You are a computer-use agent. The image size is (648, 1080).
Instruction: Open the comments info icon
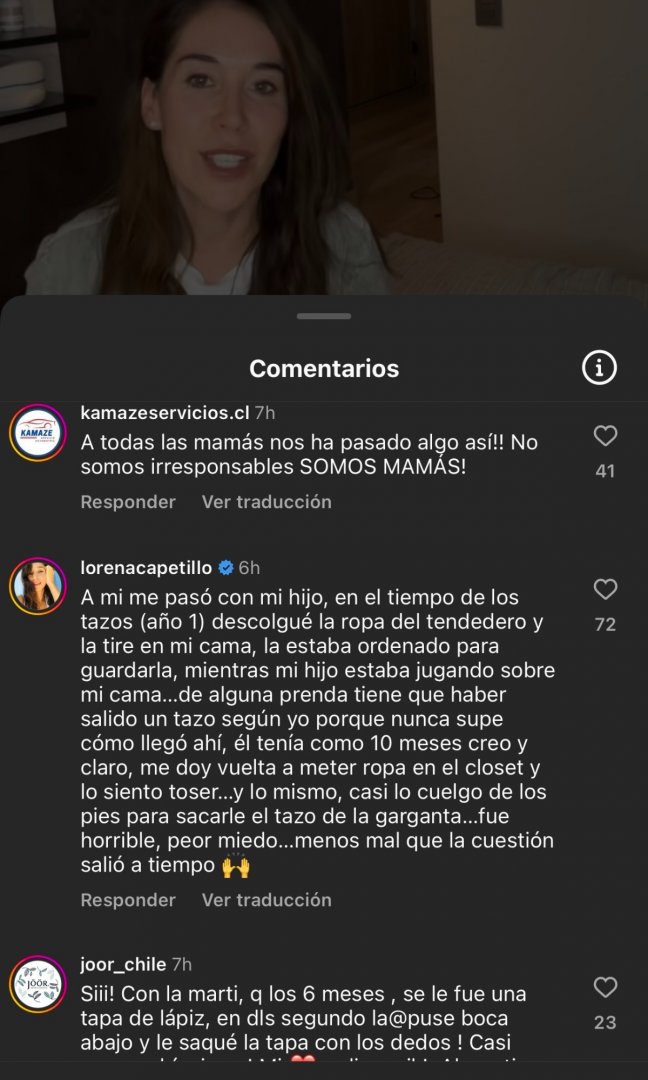coord(599,368)
